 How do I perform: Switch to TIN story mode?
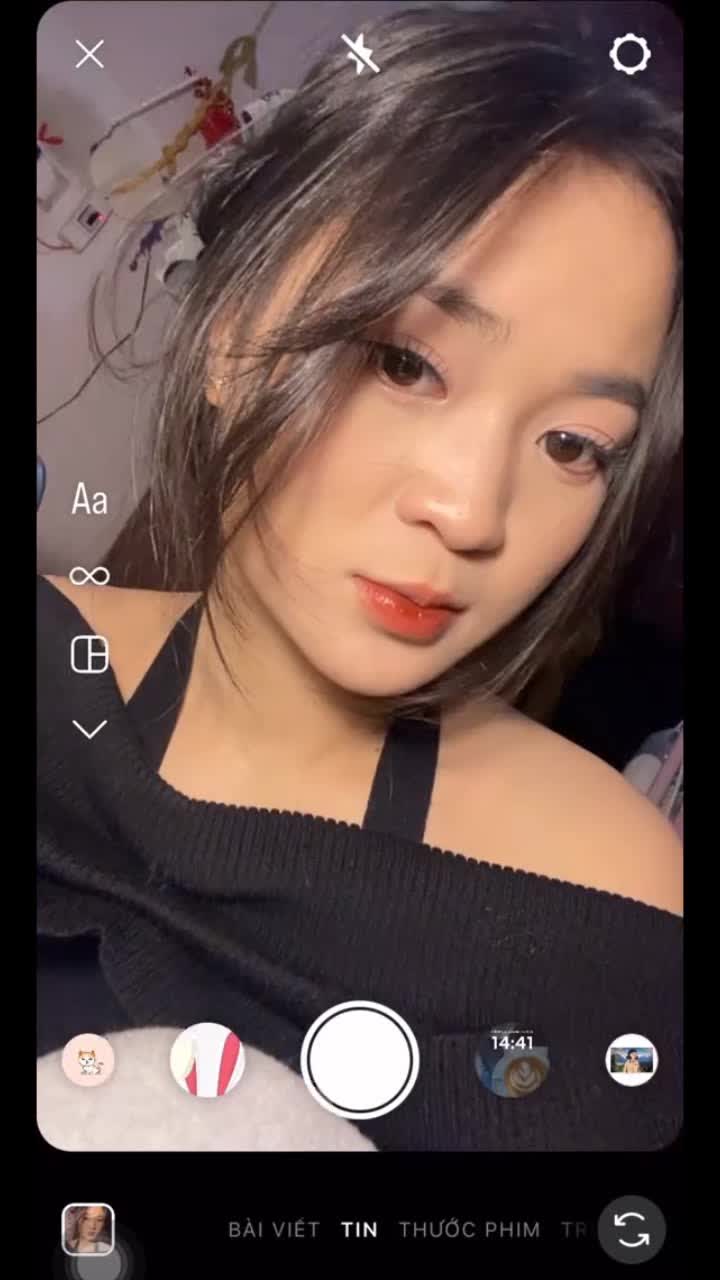[x=359, y=1230]
